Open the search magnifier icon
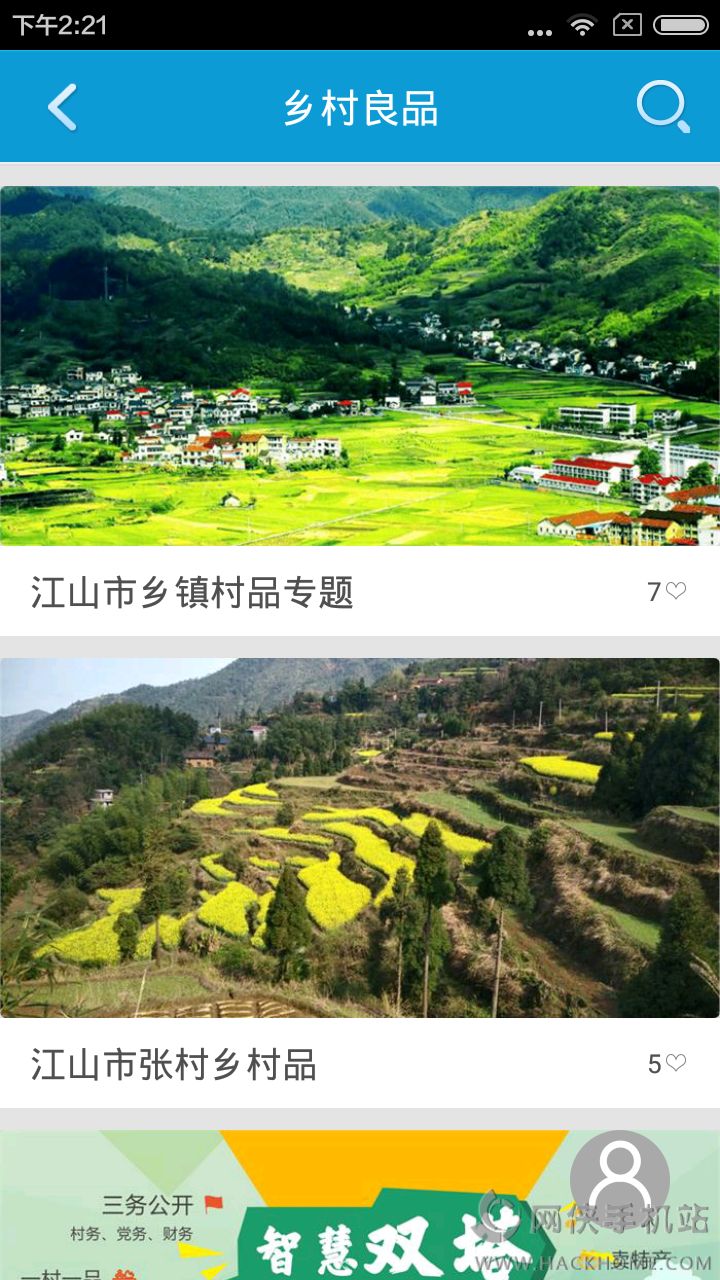Viewport: 720px width, 1280px height. coord(663,106)
